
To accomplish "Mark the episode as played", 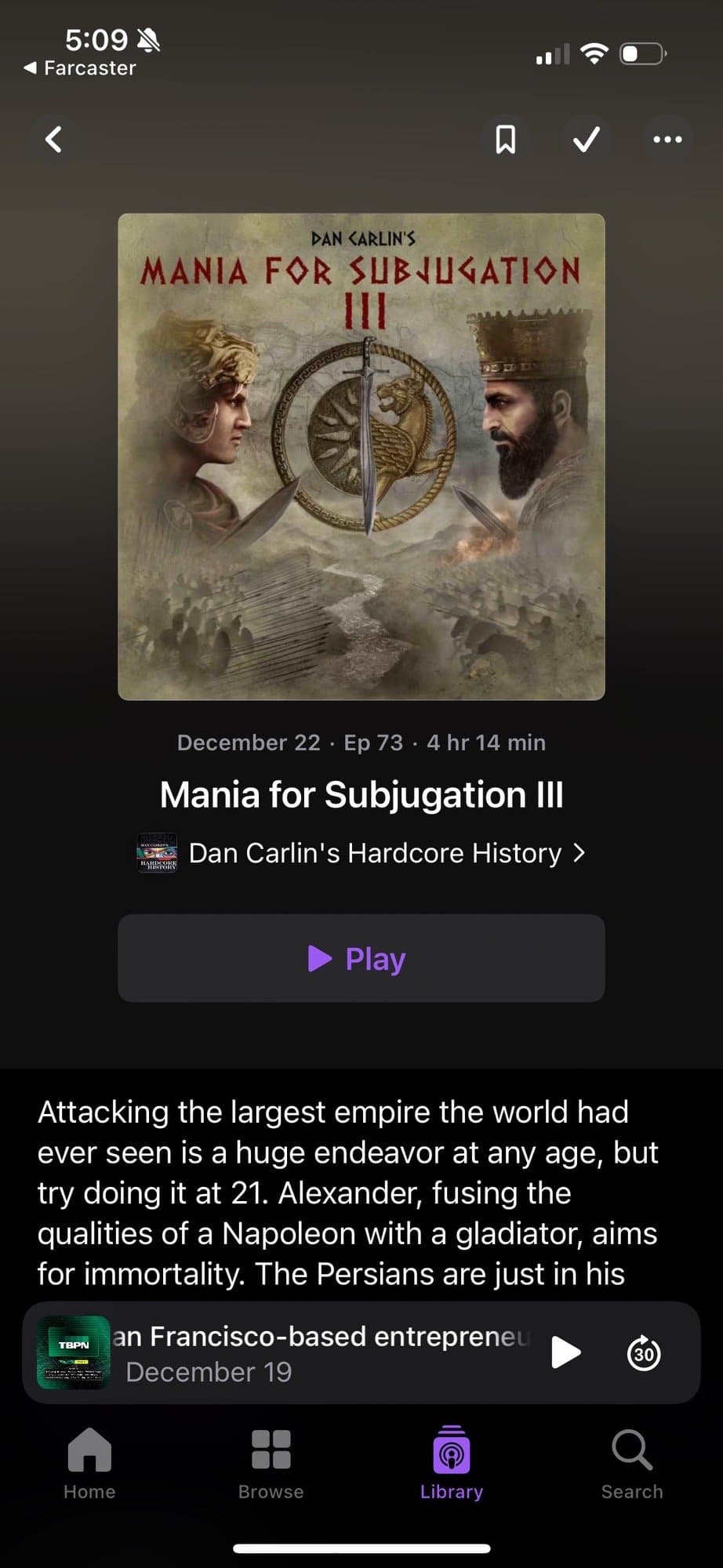I will (587, 140).
